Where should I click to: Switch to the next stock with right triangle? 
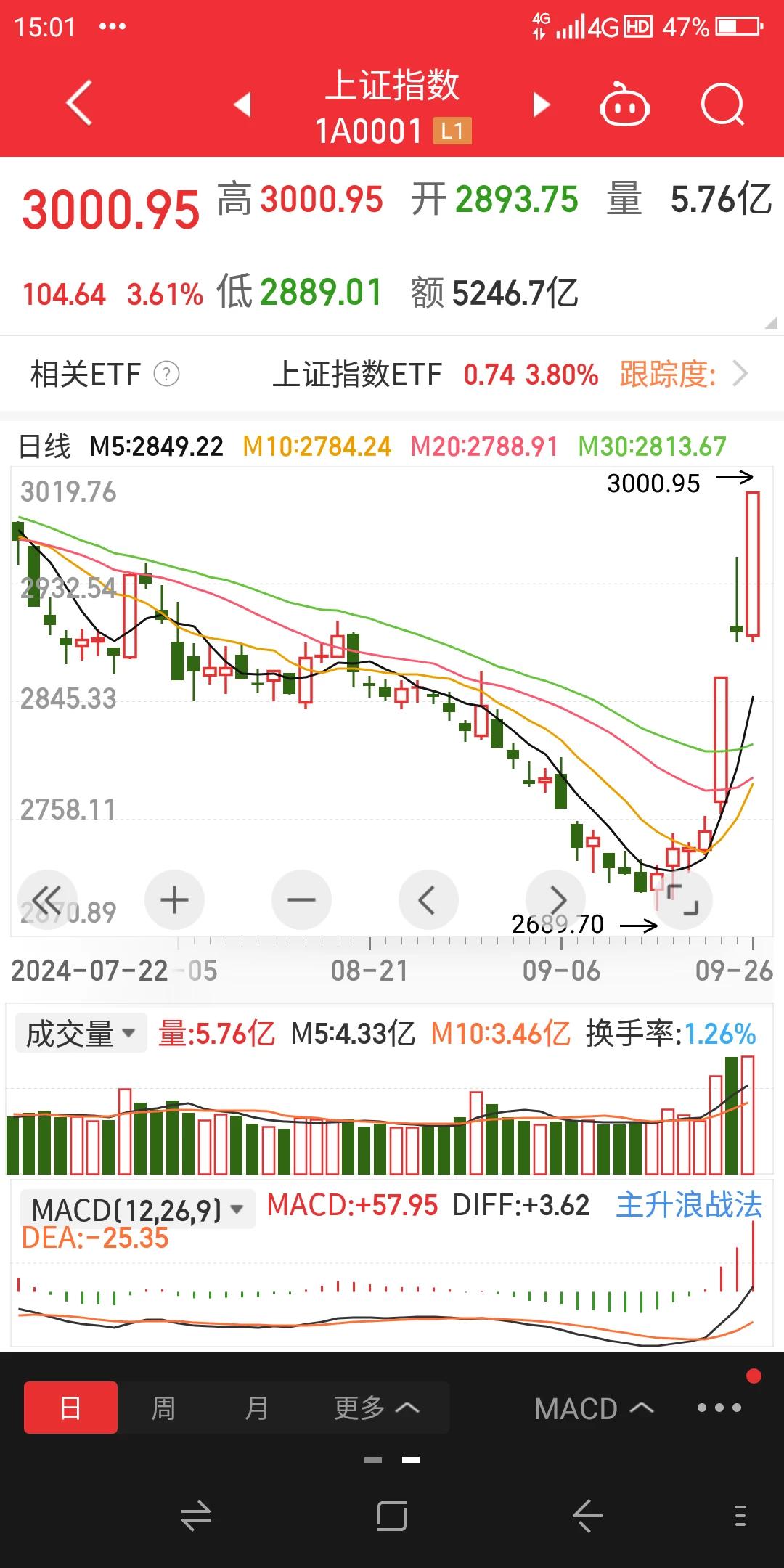[541, 105]
